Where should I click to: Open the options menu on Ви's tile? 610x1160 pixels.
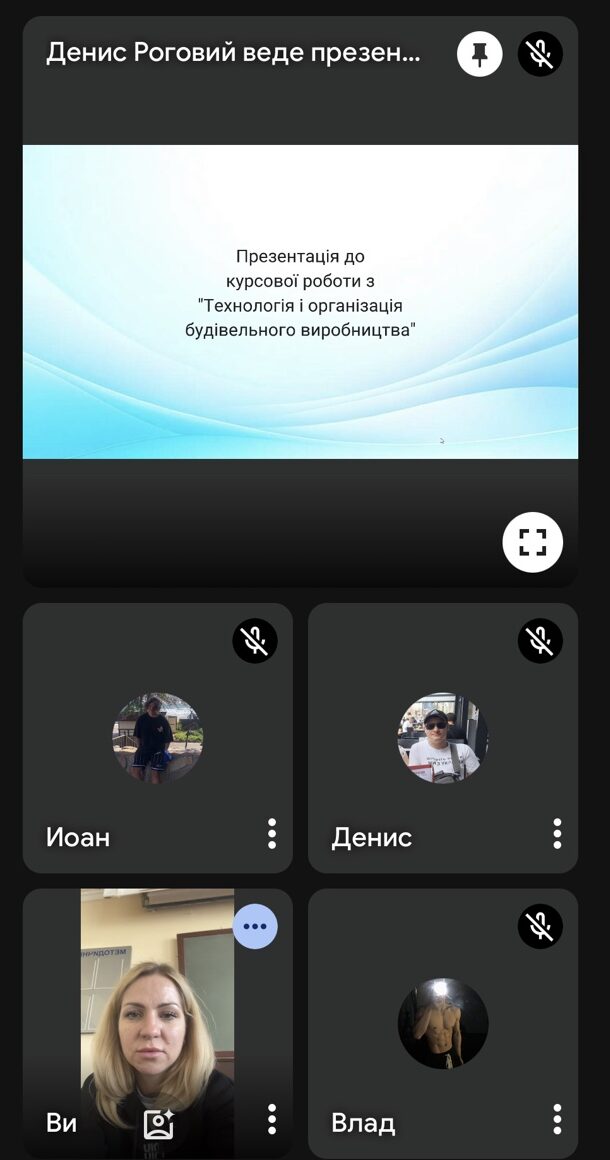(x=271, y=1119)
